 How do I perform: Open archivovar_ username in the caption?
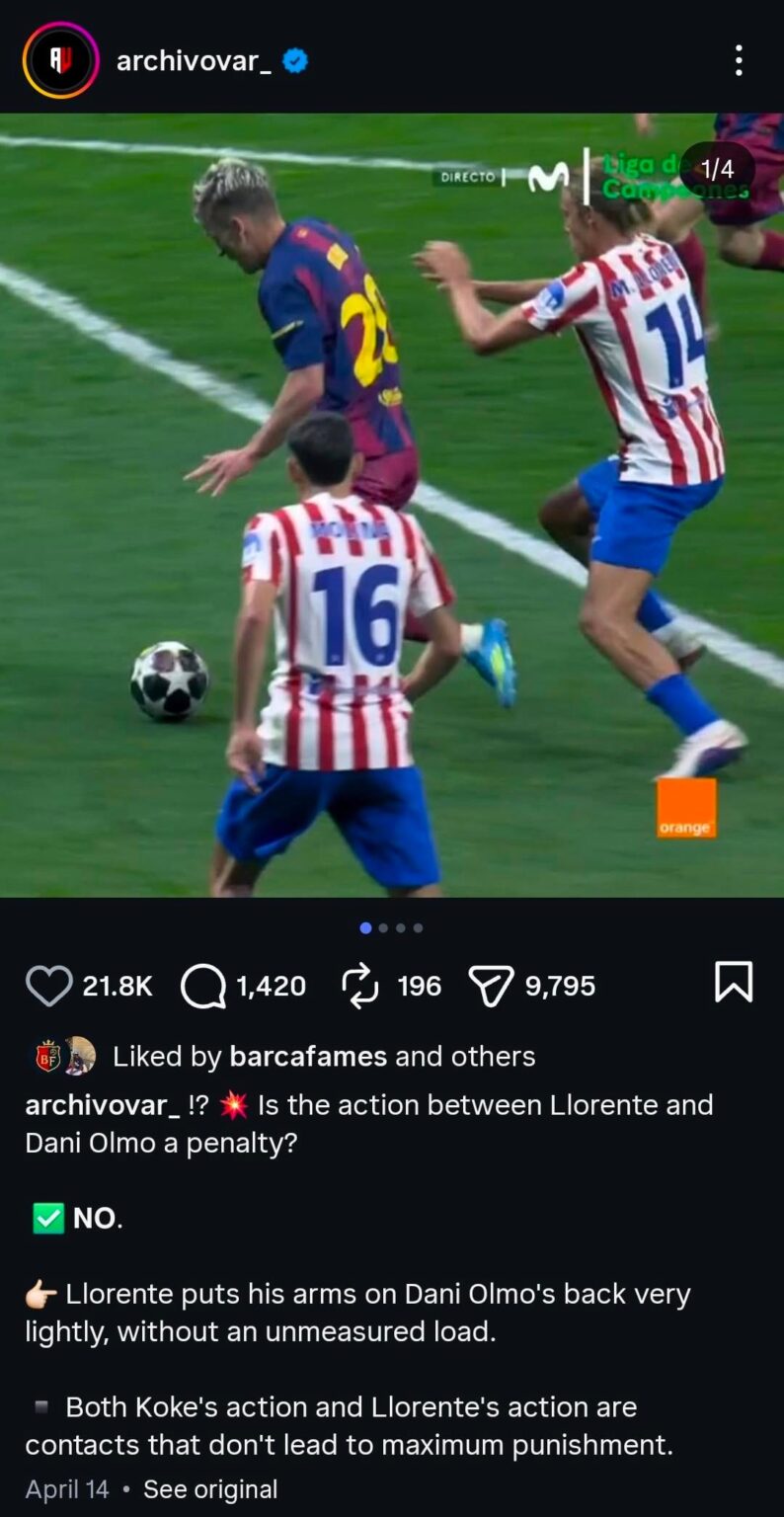[x=103, y=1104]
